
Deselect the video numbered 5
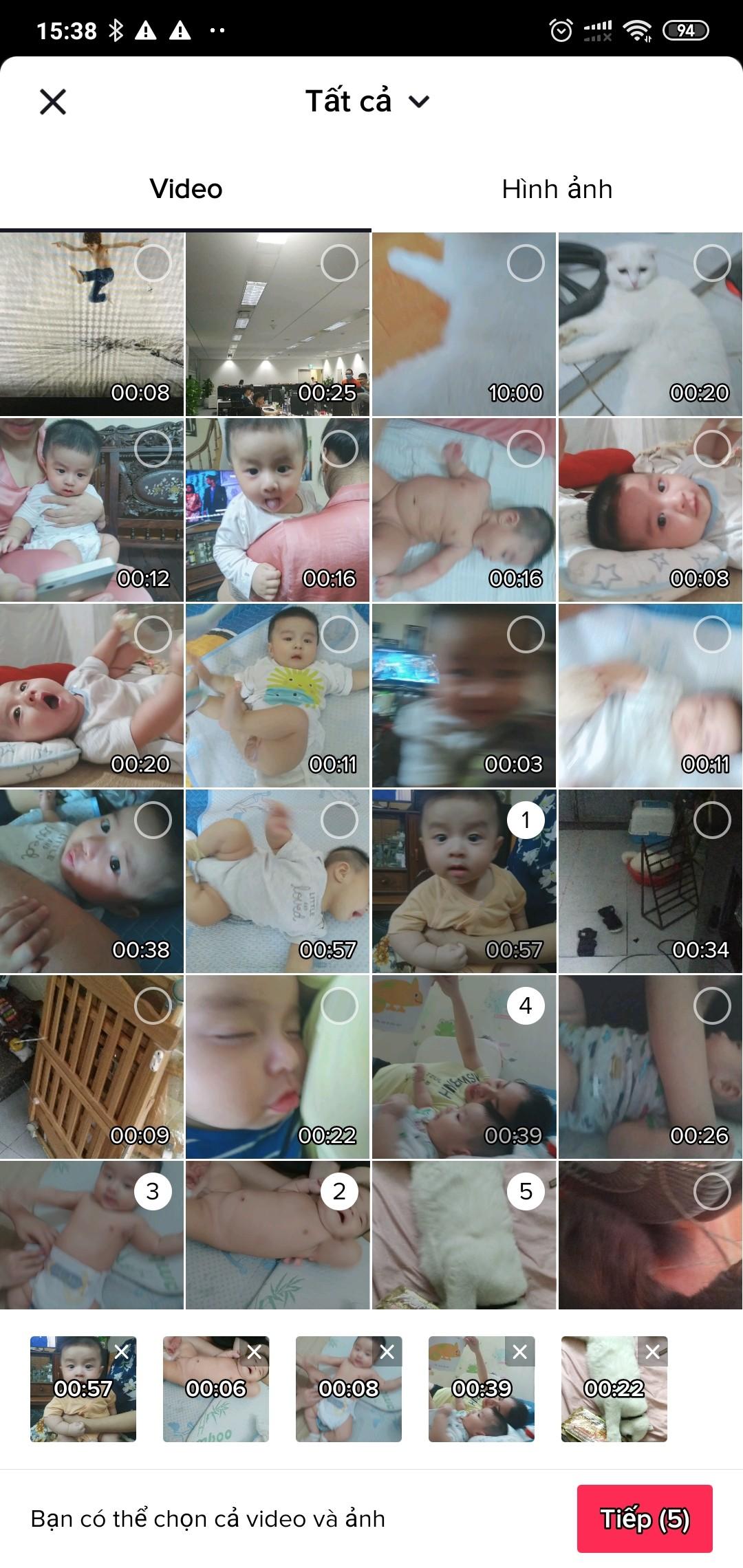(526, 1191)
